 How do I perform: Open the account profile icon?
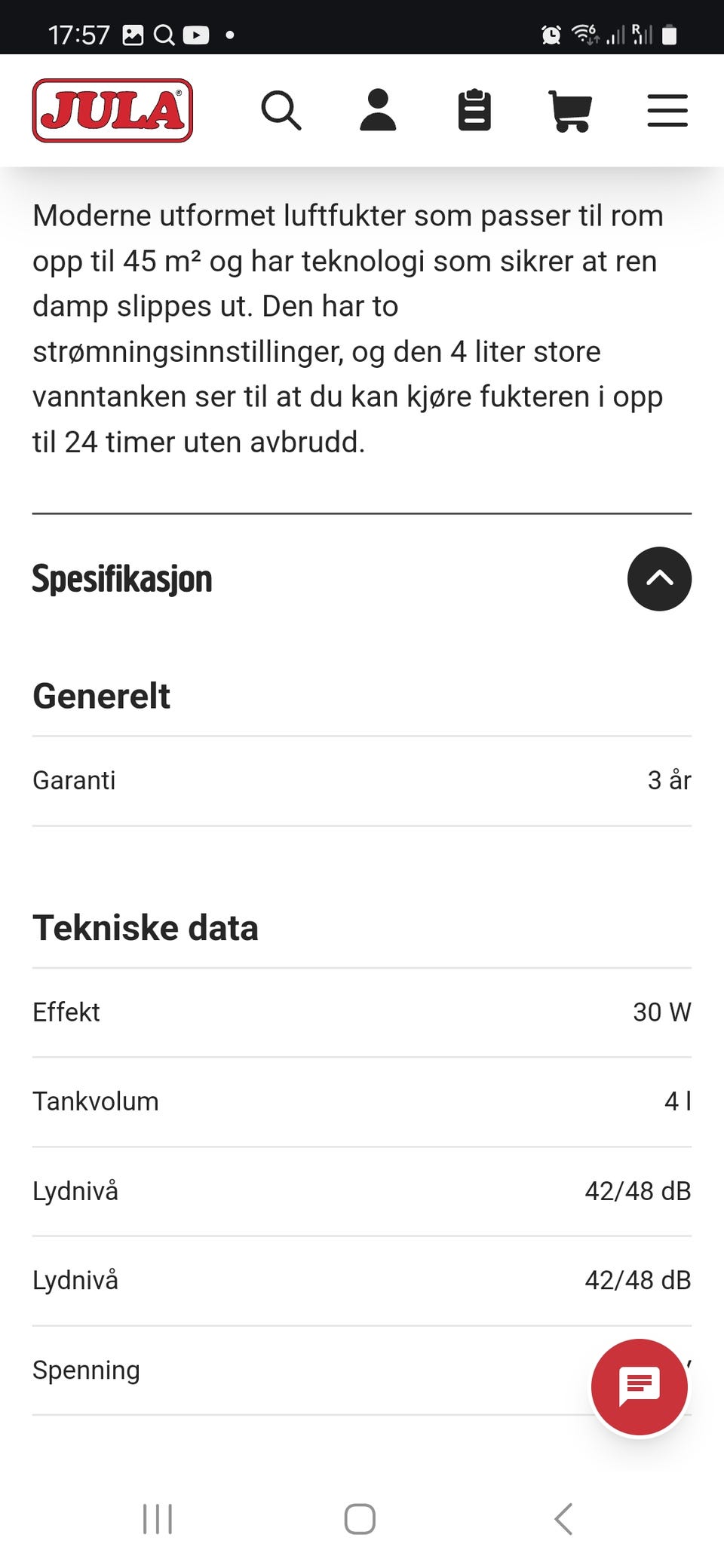pos(378,110)
